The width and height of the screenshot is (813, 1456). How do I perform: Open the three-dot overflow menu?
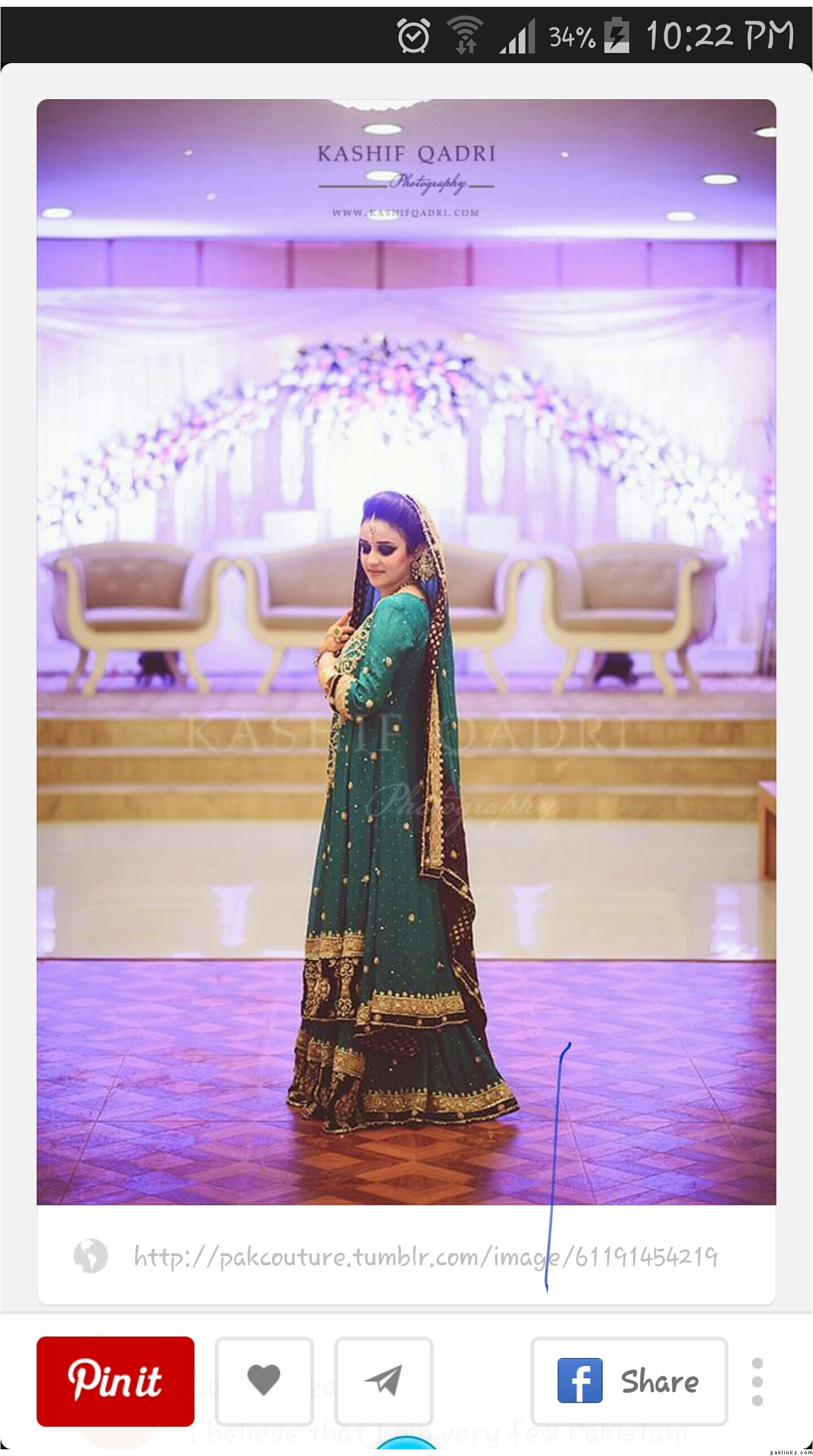pyautogui.click(x=757, y=1382)
